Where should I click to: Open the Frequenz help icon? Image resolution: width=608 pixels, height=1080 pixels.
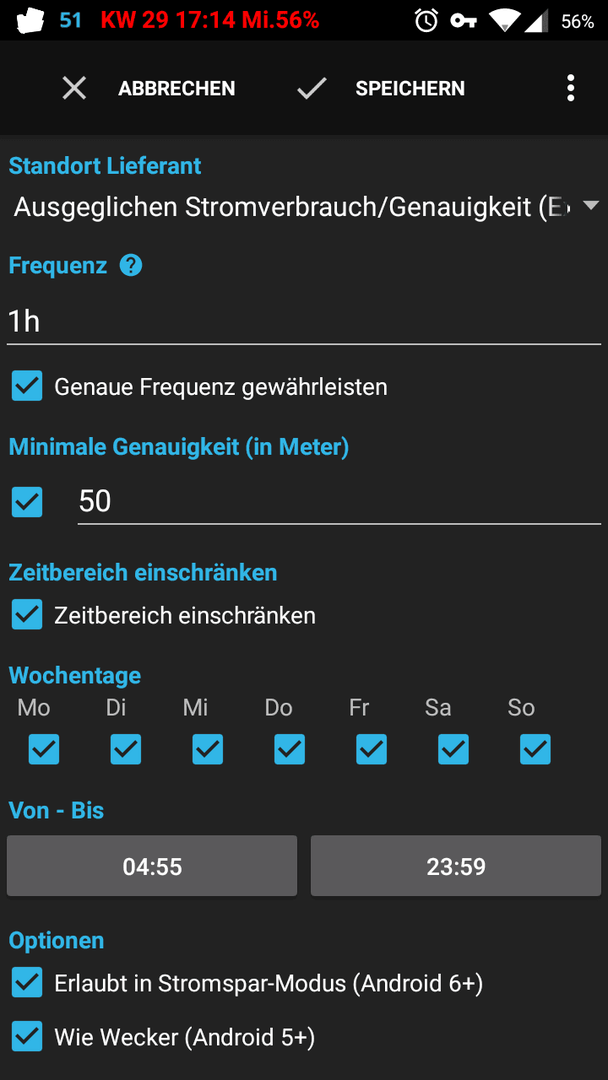pyautogui.click(x=131, y=266)
